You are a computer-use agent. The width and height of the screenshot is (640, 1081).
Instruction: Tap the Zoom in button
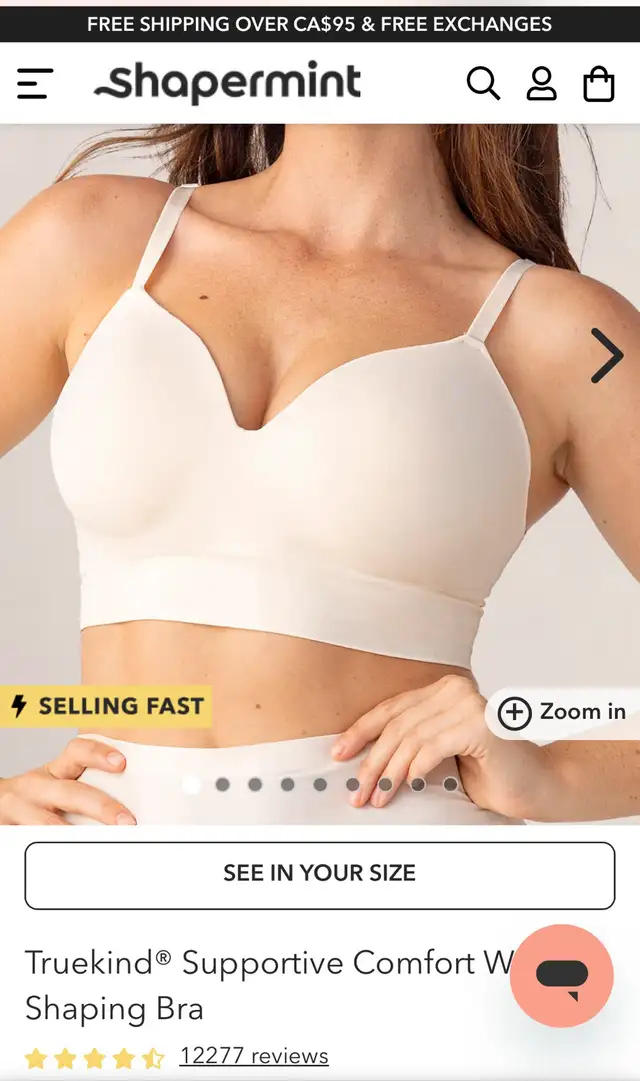click(562, 712)
